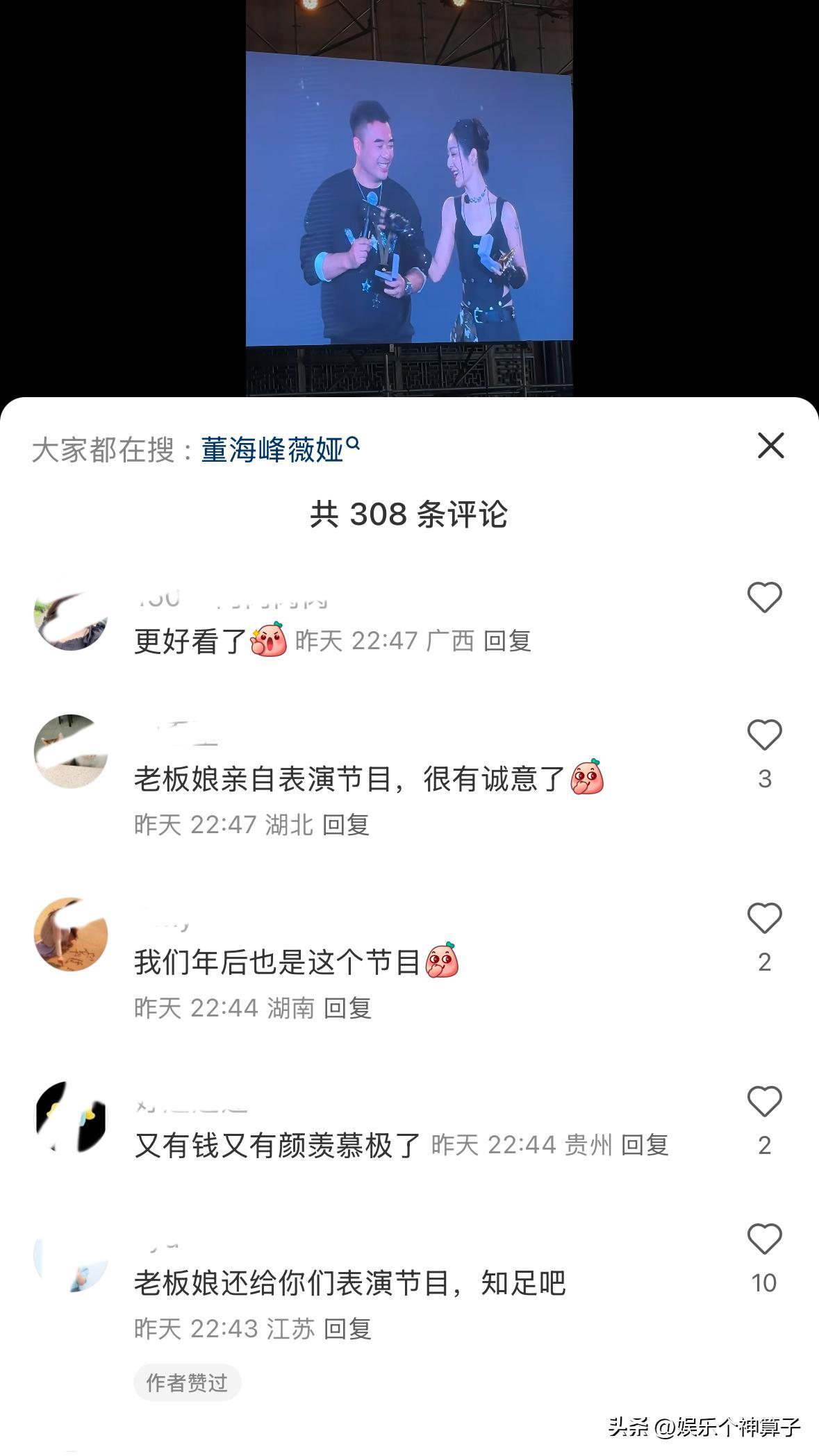Close the comments panel
This screenshot has width=819, height=1456.
pyautogui.click(x=770, y=446)
